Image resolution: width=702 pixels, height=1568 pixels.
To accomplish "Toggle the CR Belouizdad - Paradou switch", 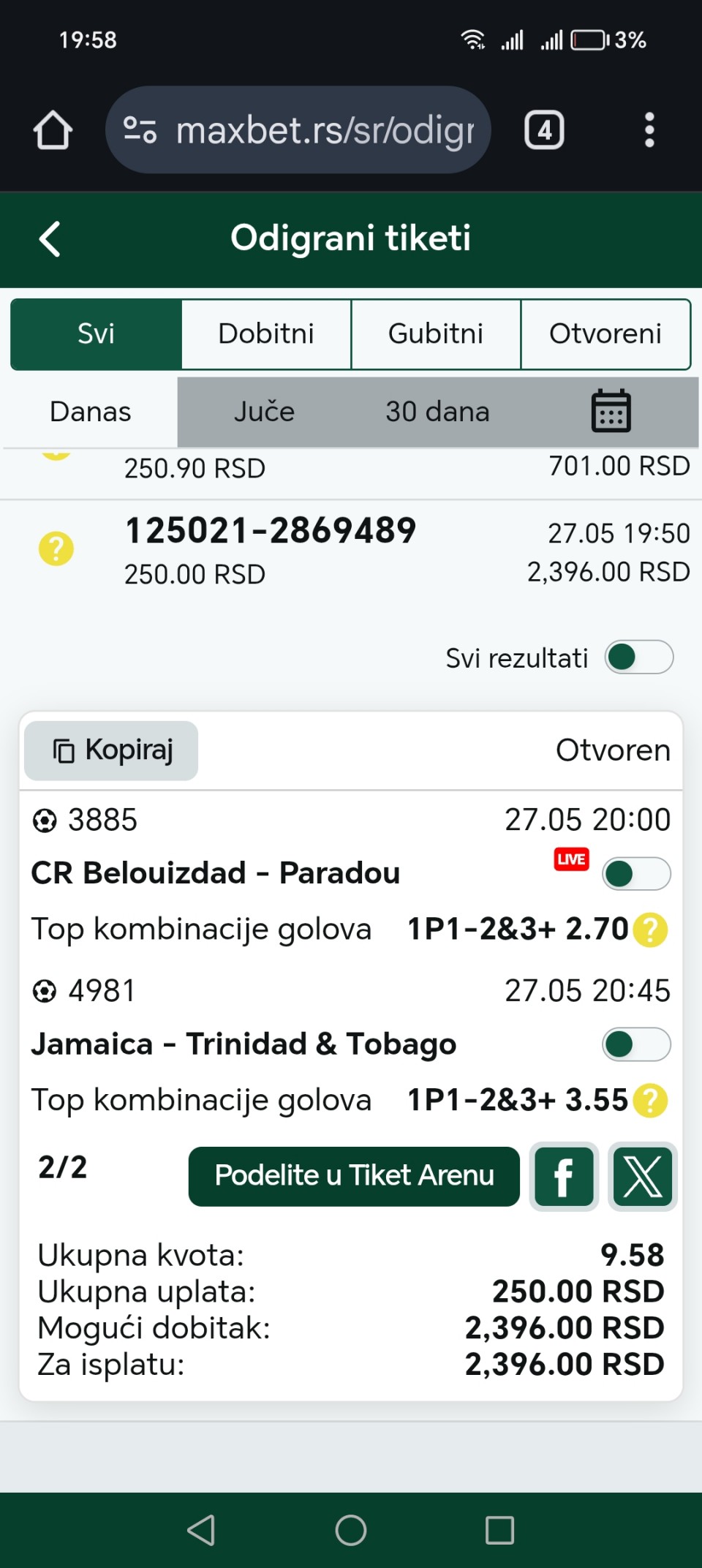I will (x=636, y=873).
